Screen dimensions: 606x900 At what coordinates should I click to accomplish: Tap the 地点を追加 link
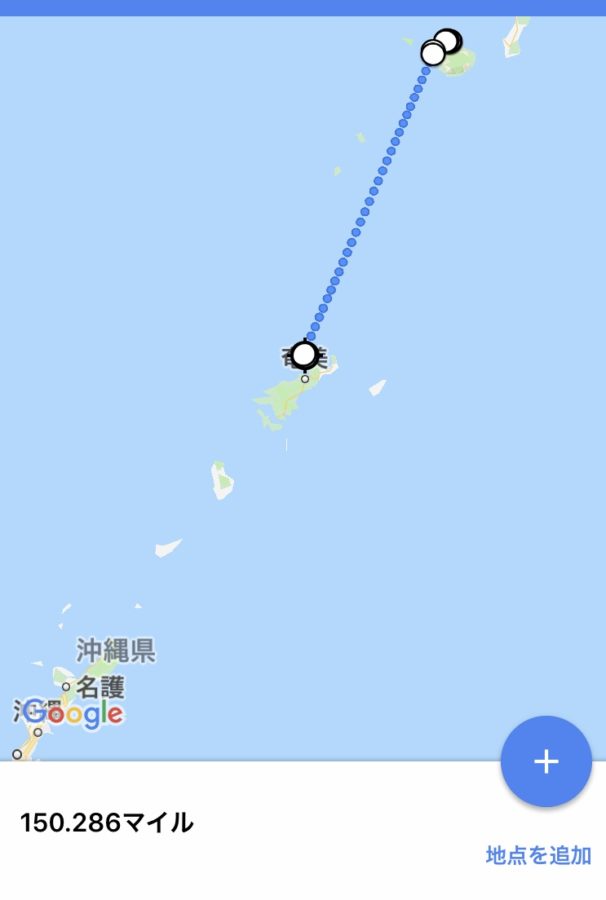538,855
